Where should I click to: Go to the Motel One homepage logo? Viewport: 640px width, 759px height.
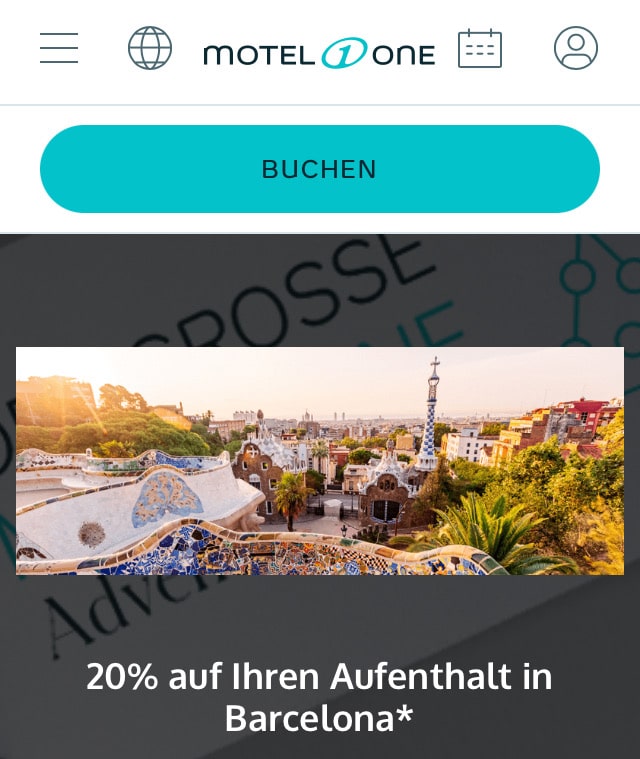[x=319, y=52]
